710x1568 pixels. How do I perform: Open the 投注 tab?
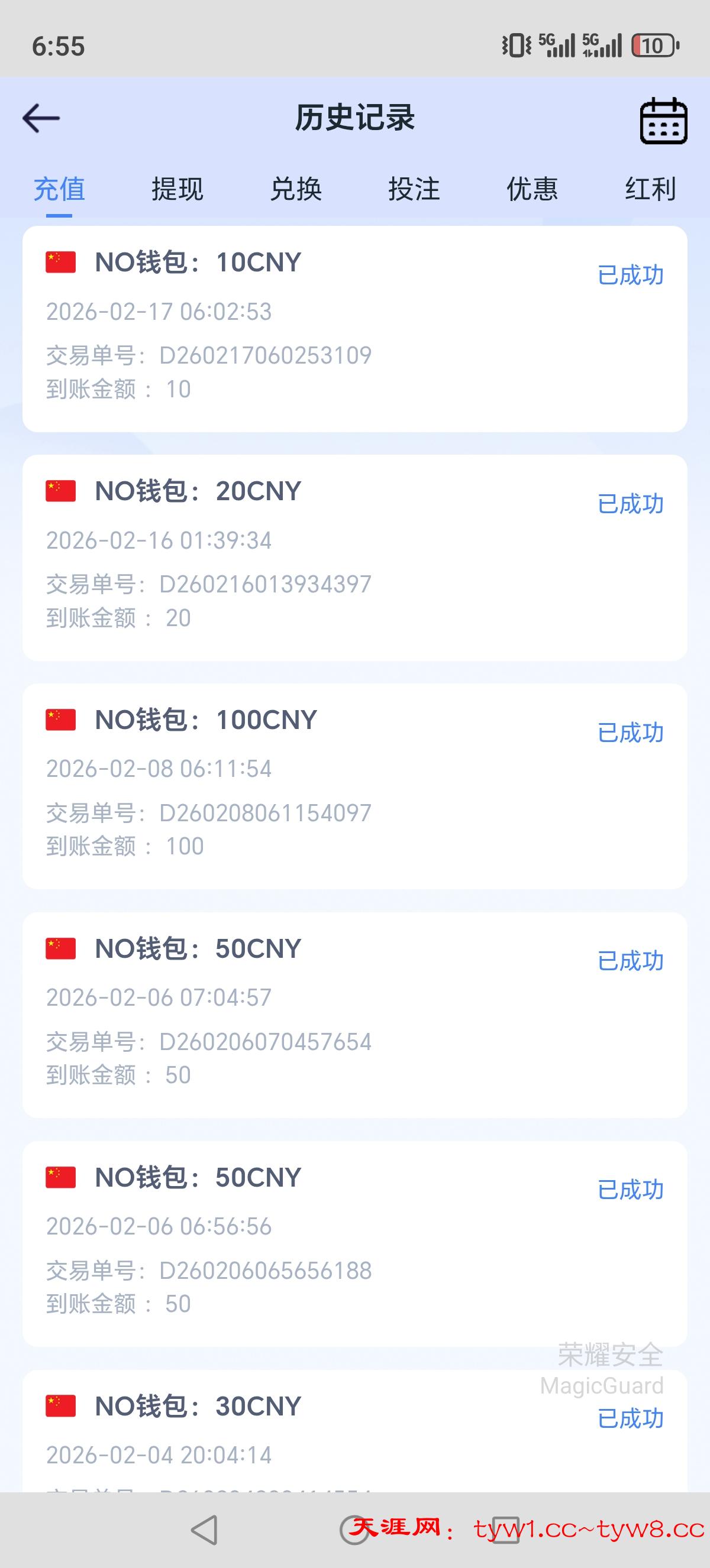tap(414, 189)
